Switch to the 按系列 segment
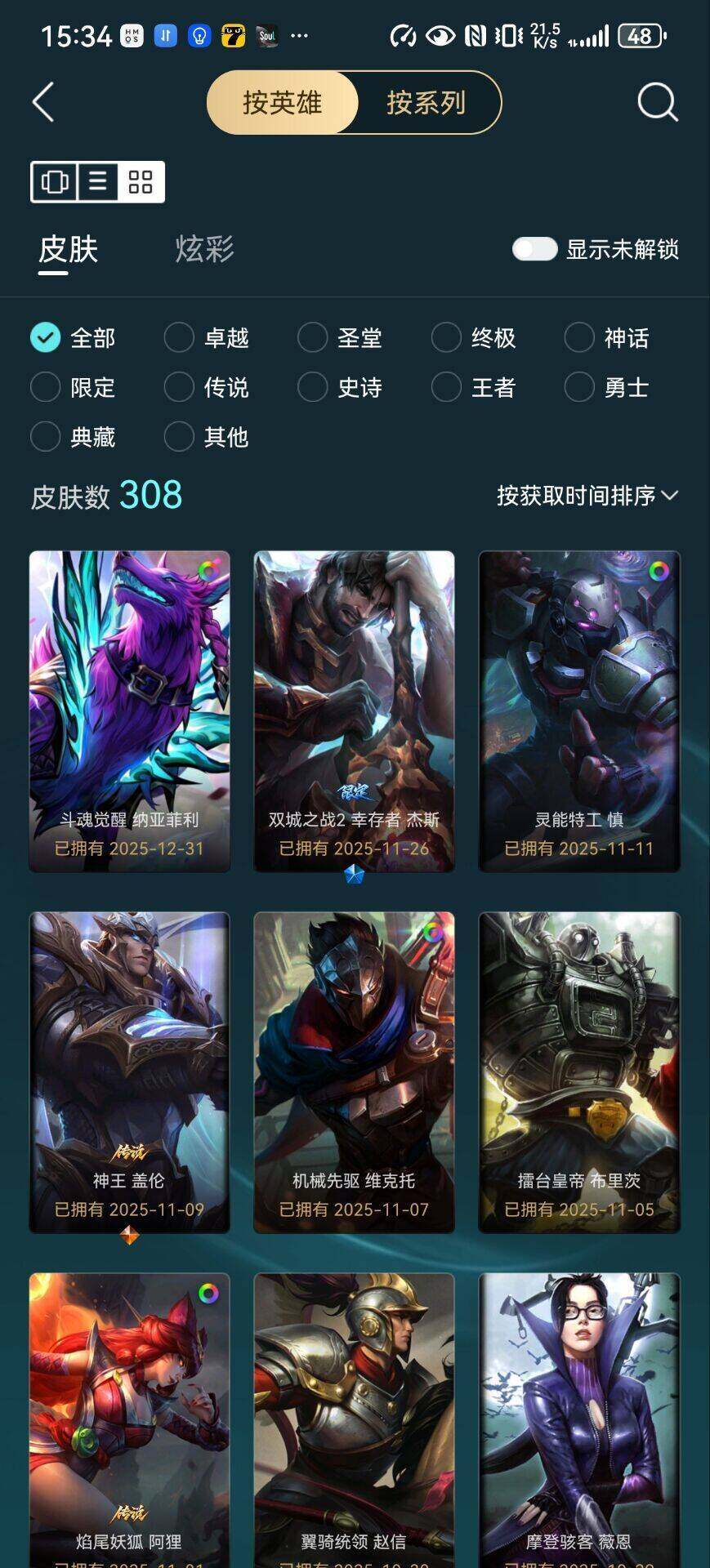 [426, 103]
